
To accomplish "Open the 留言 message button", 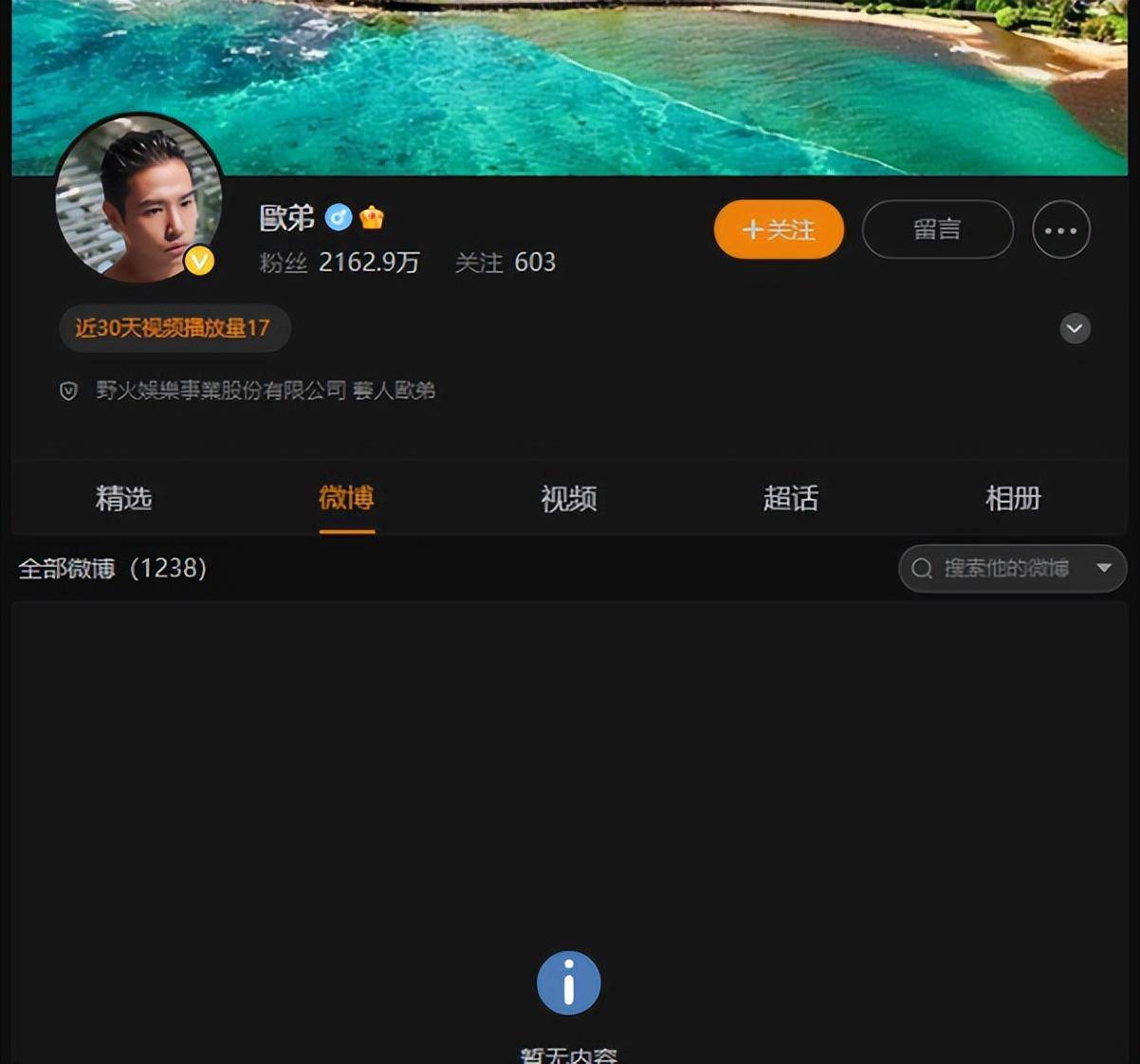I will pos(937,229).
